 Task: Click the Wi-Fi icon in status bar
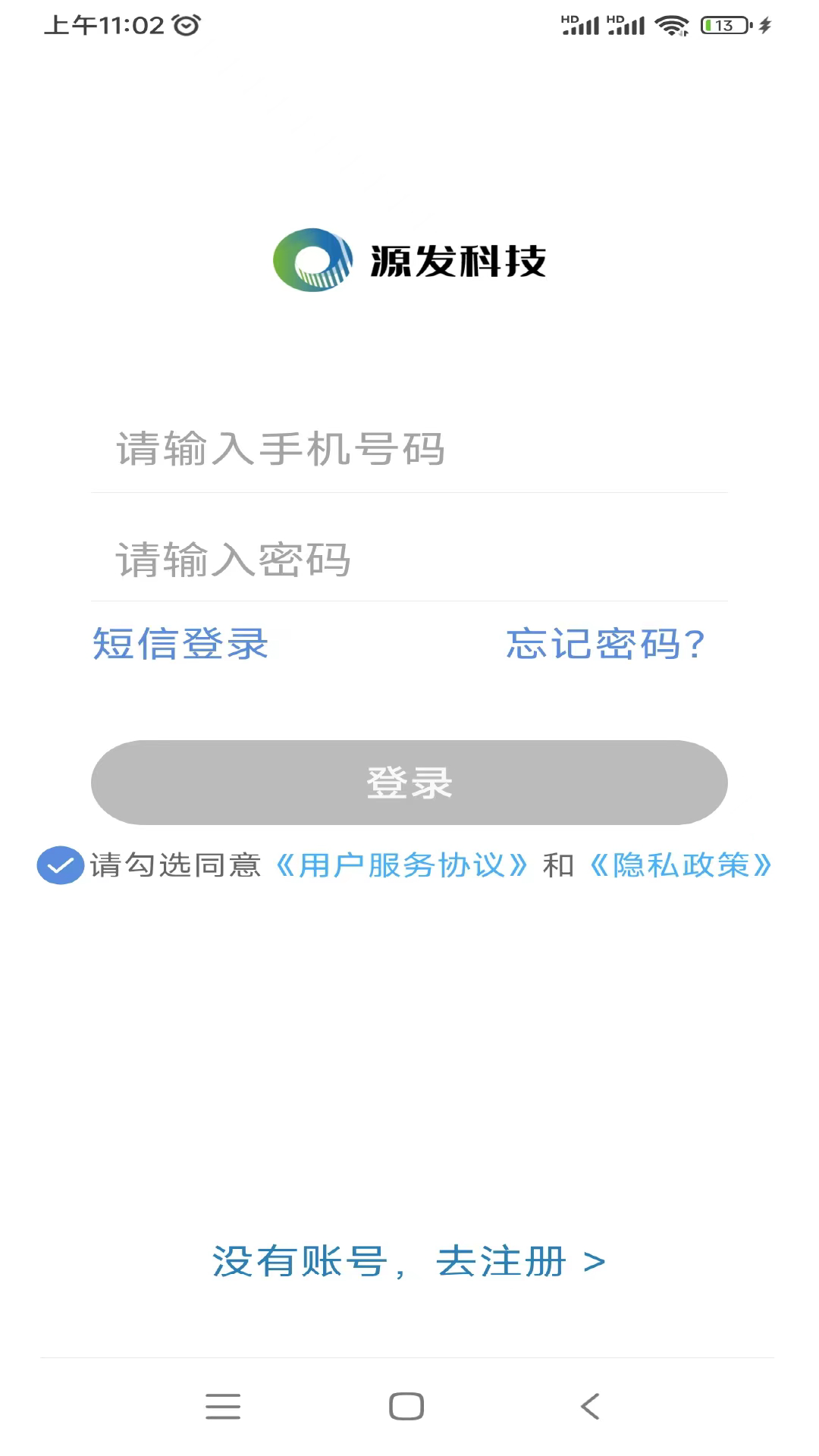coord(670,25)
